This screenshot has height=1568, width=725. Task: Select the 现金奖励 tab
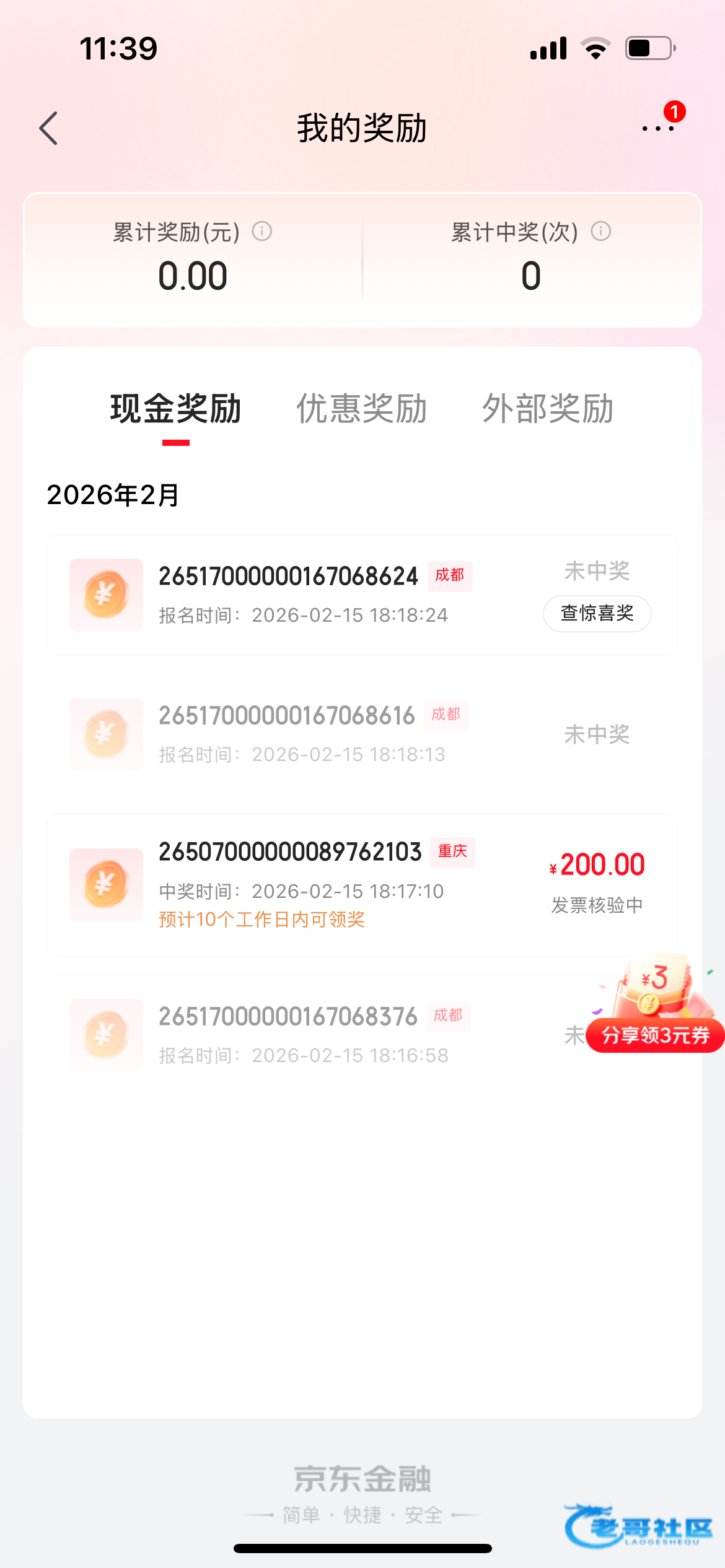(x=175, y=409)
